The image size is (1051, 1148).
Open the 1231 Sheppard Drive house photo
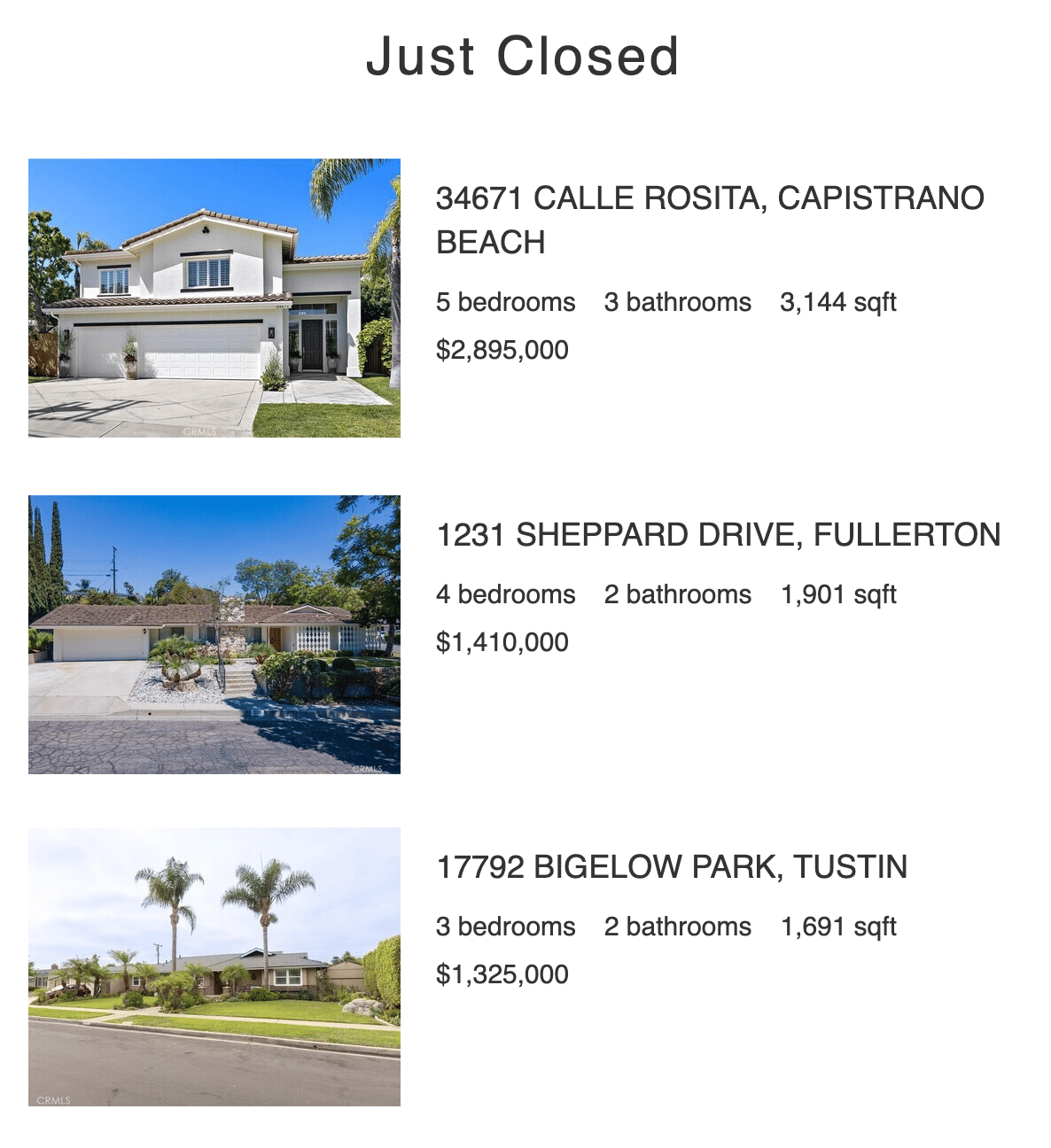[x=214, y=634]
